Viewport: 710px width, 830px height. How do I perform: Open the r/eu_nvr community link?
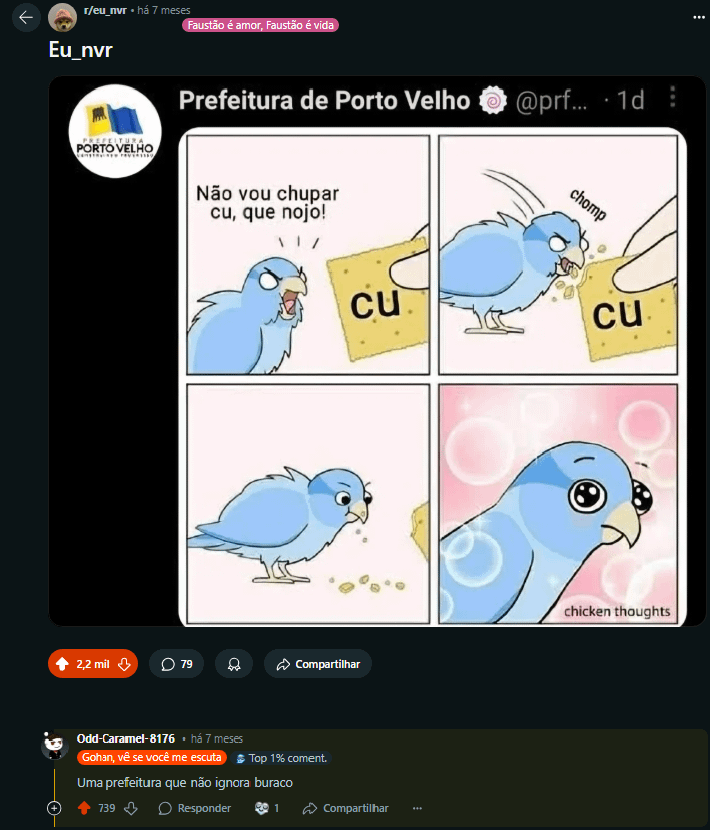pyautogui.click(x=105, y=10)
